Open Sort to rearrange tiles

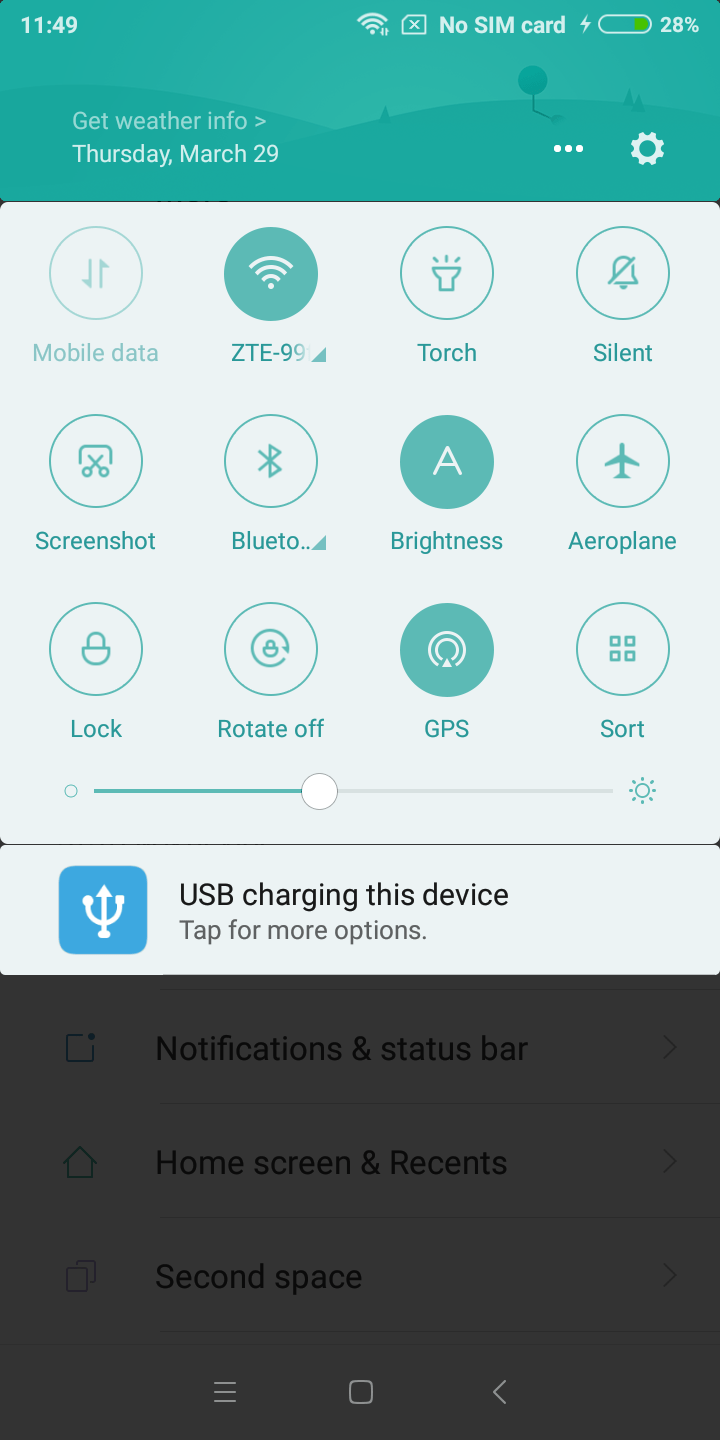click(x=623, y=650)
